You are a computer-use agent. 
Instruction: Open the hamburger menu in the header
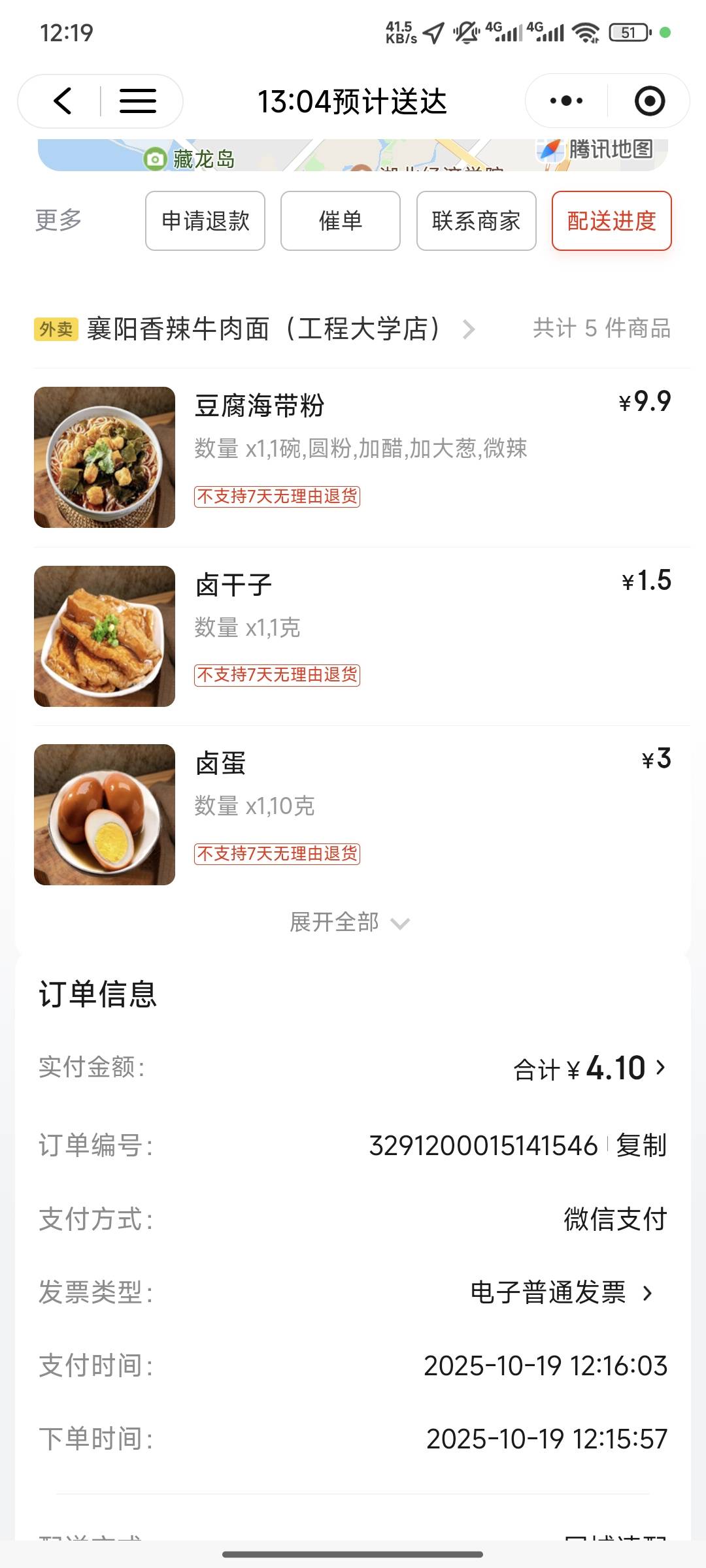point(138,101)
